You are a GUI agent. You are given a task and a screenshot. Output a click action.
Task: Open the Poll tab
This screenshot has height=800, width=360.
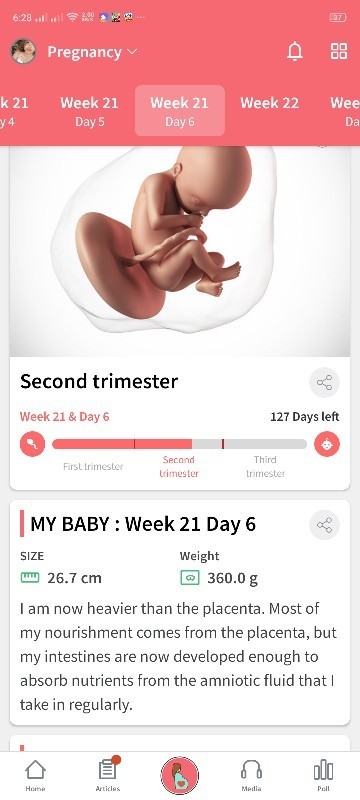click(323, 774)
